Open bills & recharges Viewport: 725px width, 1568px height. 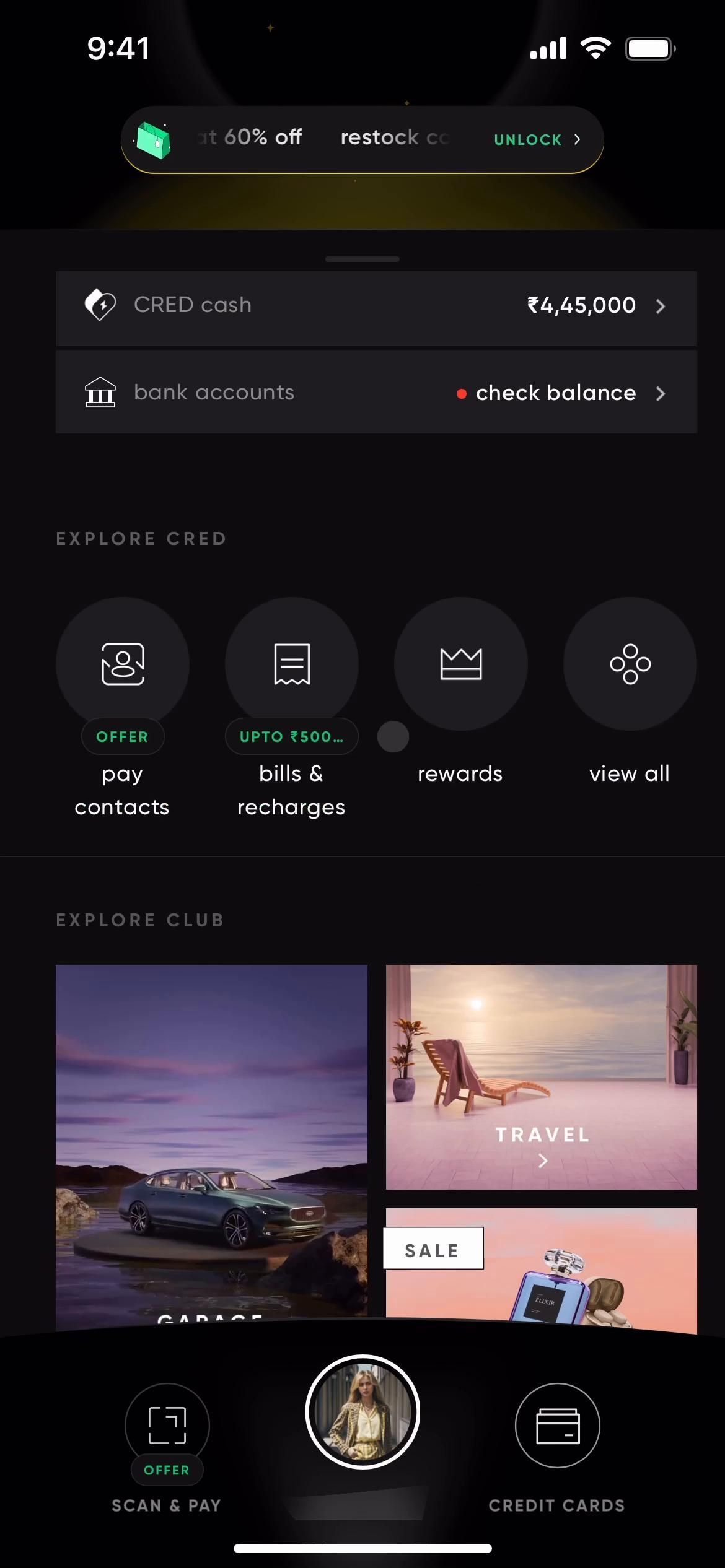pyautogui.click(x=291, y=664)
